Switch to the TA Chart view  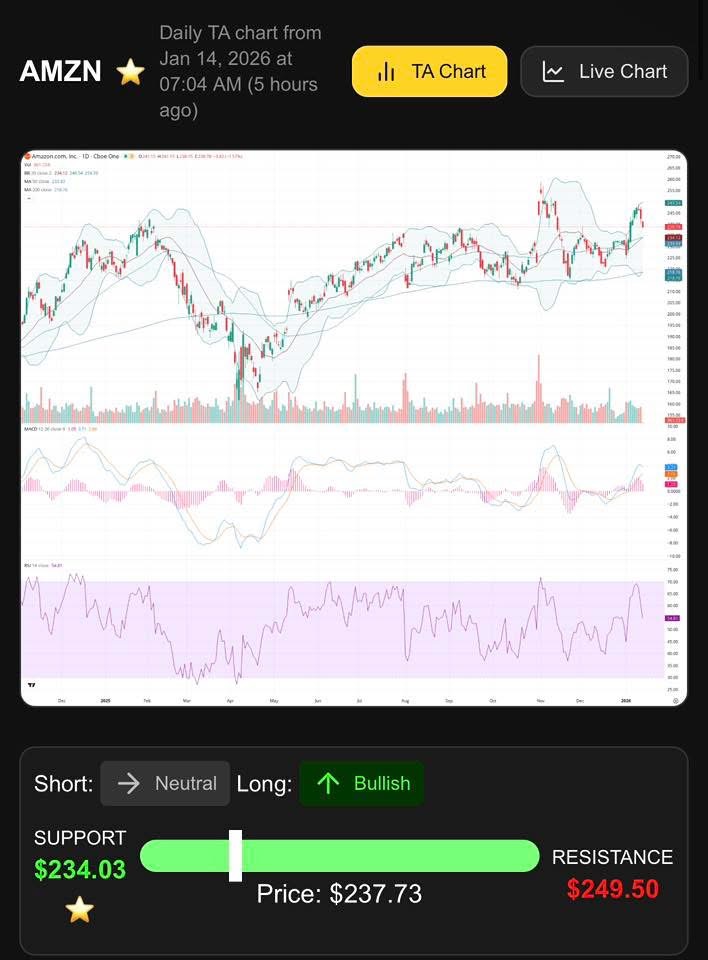pos(429,71)
